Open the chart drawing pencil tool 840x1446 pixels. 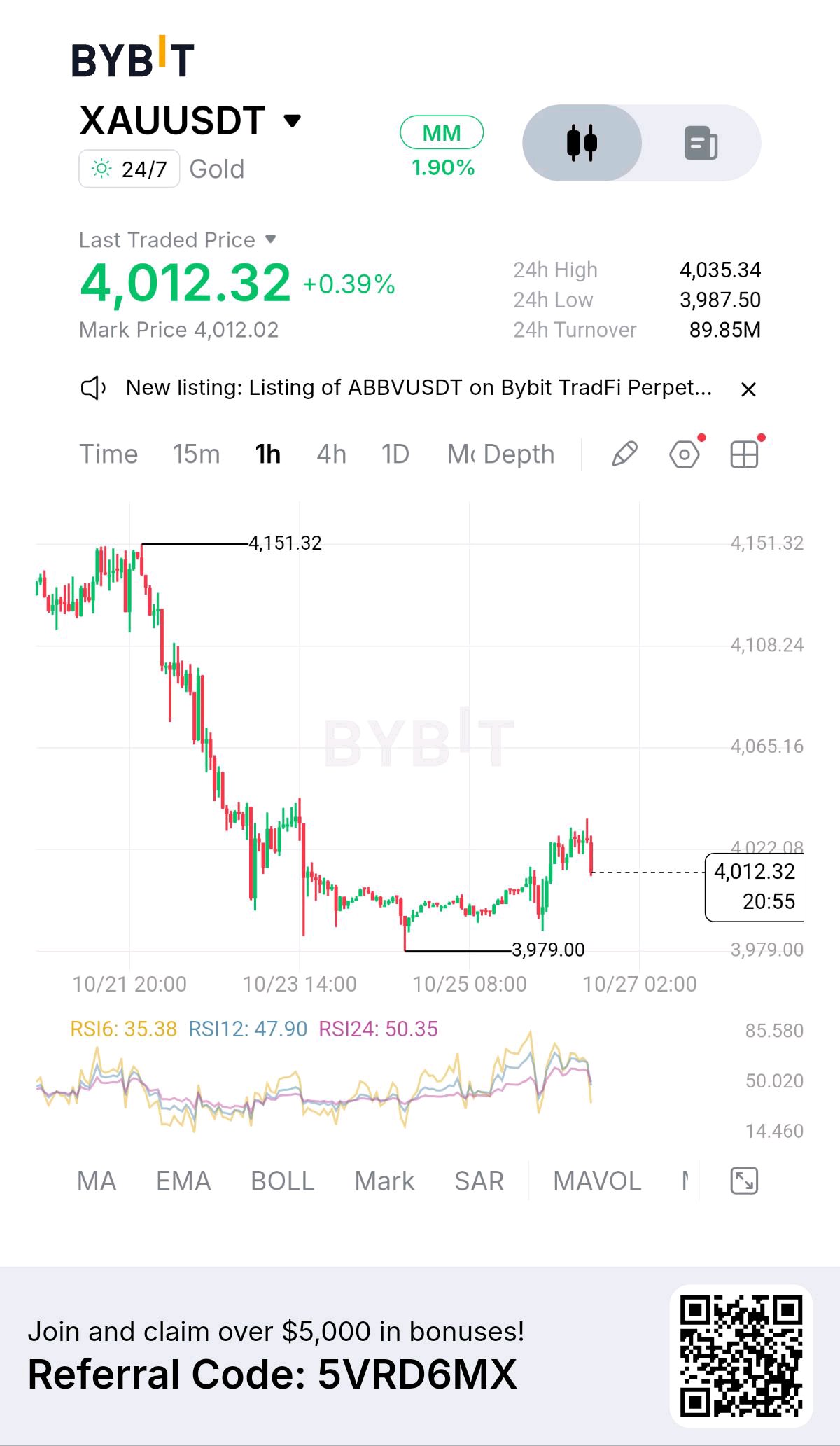click(624, 454)
